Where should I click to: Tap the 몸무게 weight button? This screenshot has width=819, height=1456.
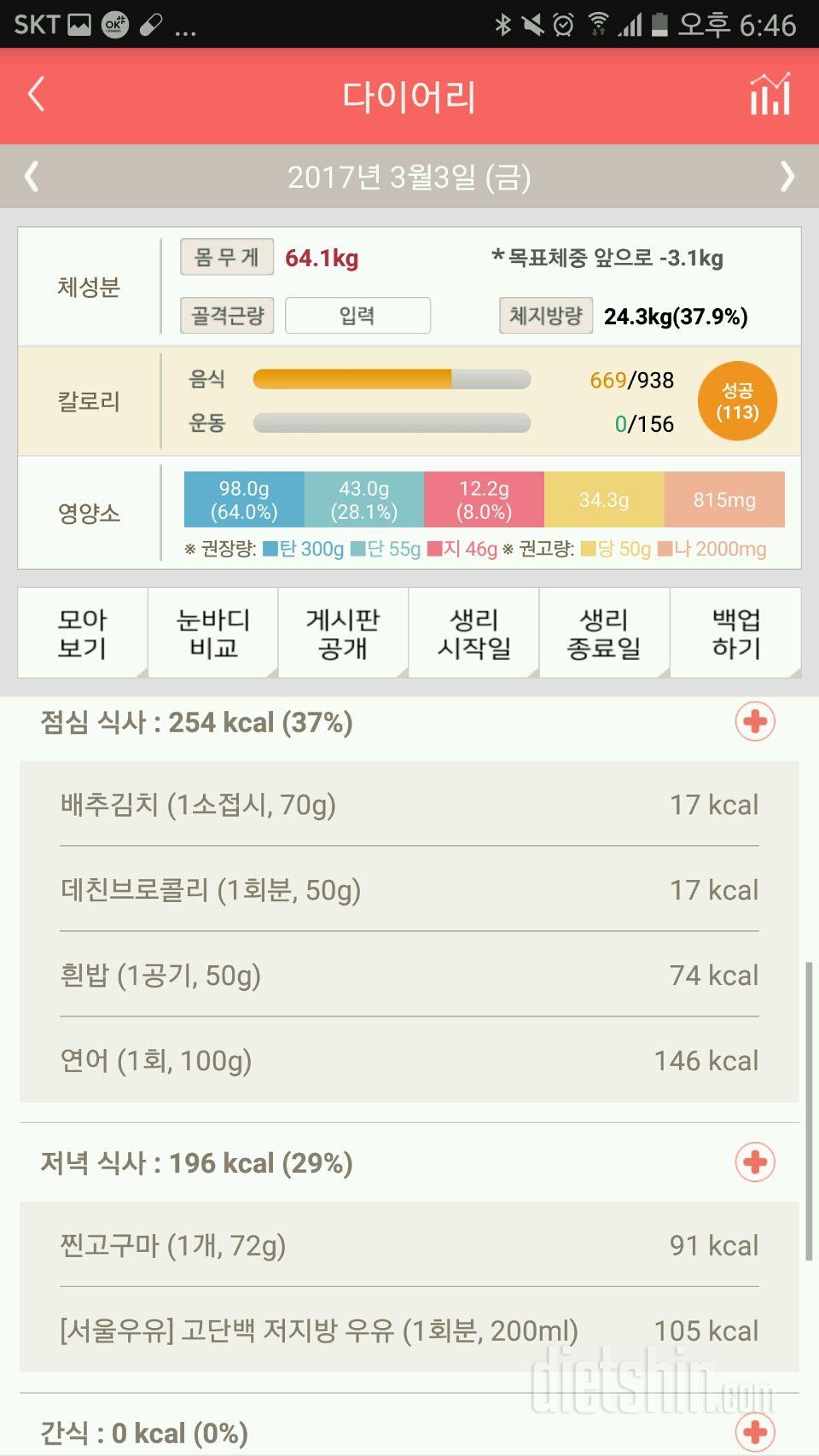[226, 257]
